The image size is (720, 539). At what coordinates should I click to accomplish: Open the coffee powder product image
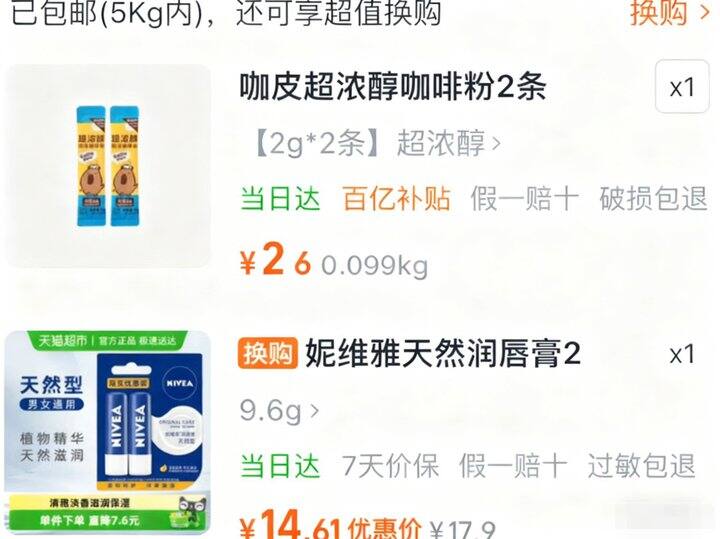pos(108,166)
